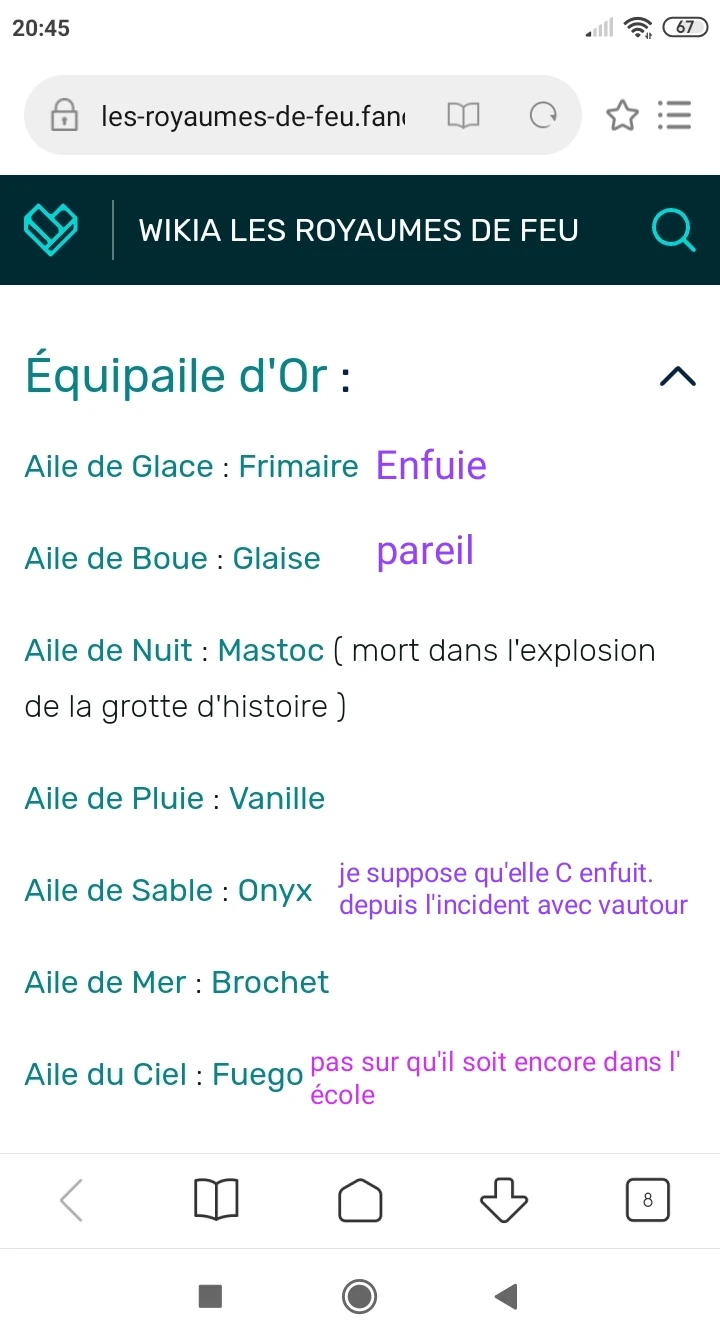
Task: Open the Vanille character page
Action: (277, 799)
